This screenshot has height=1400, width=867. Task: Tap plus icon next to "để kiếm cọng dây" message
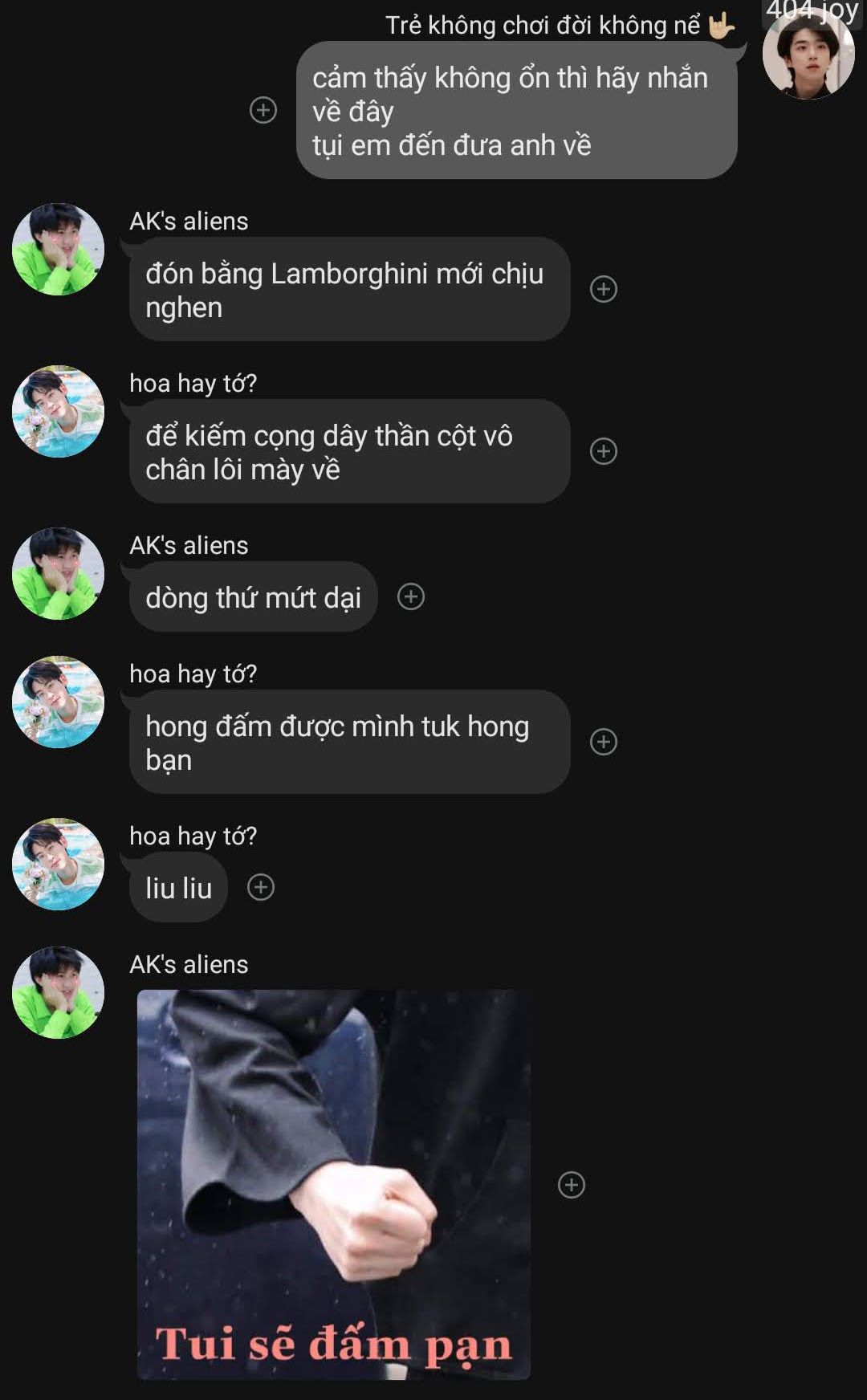604,451
